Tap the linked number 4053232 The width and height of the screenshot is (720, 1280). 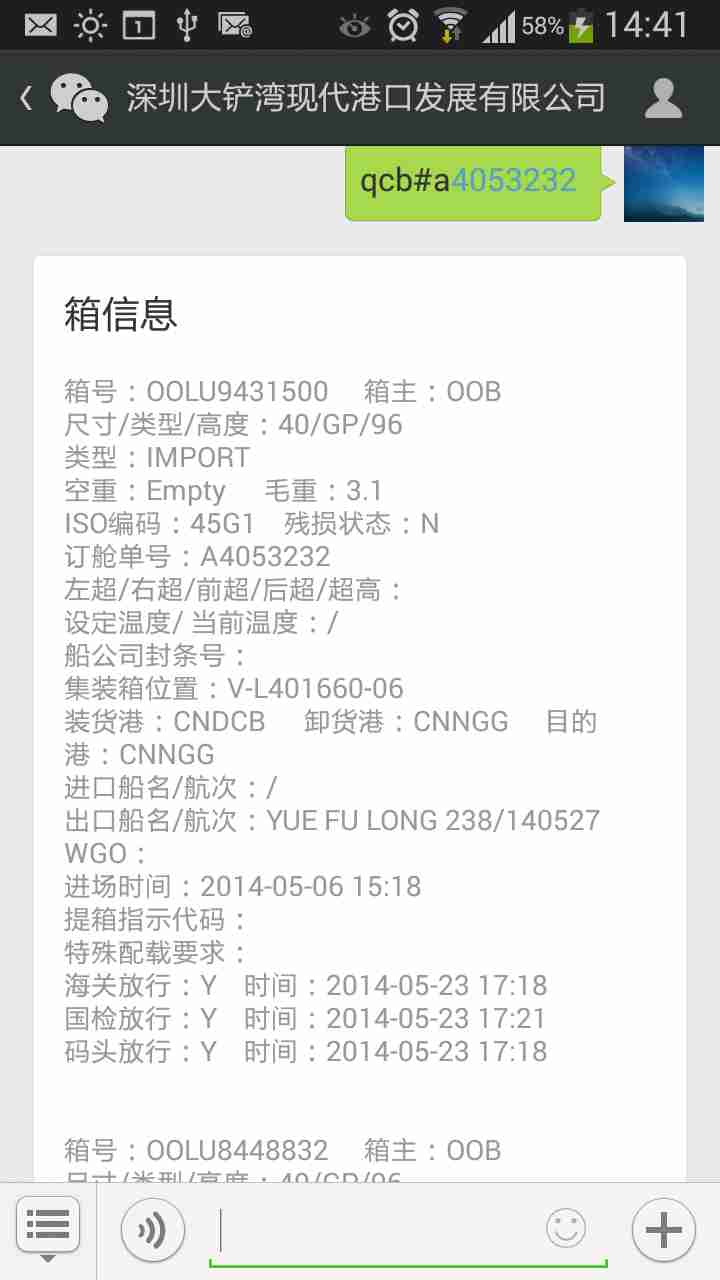tap(514, 181)
